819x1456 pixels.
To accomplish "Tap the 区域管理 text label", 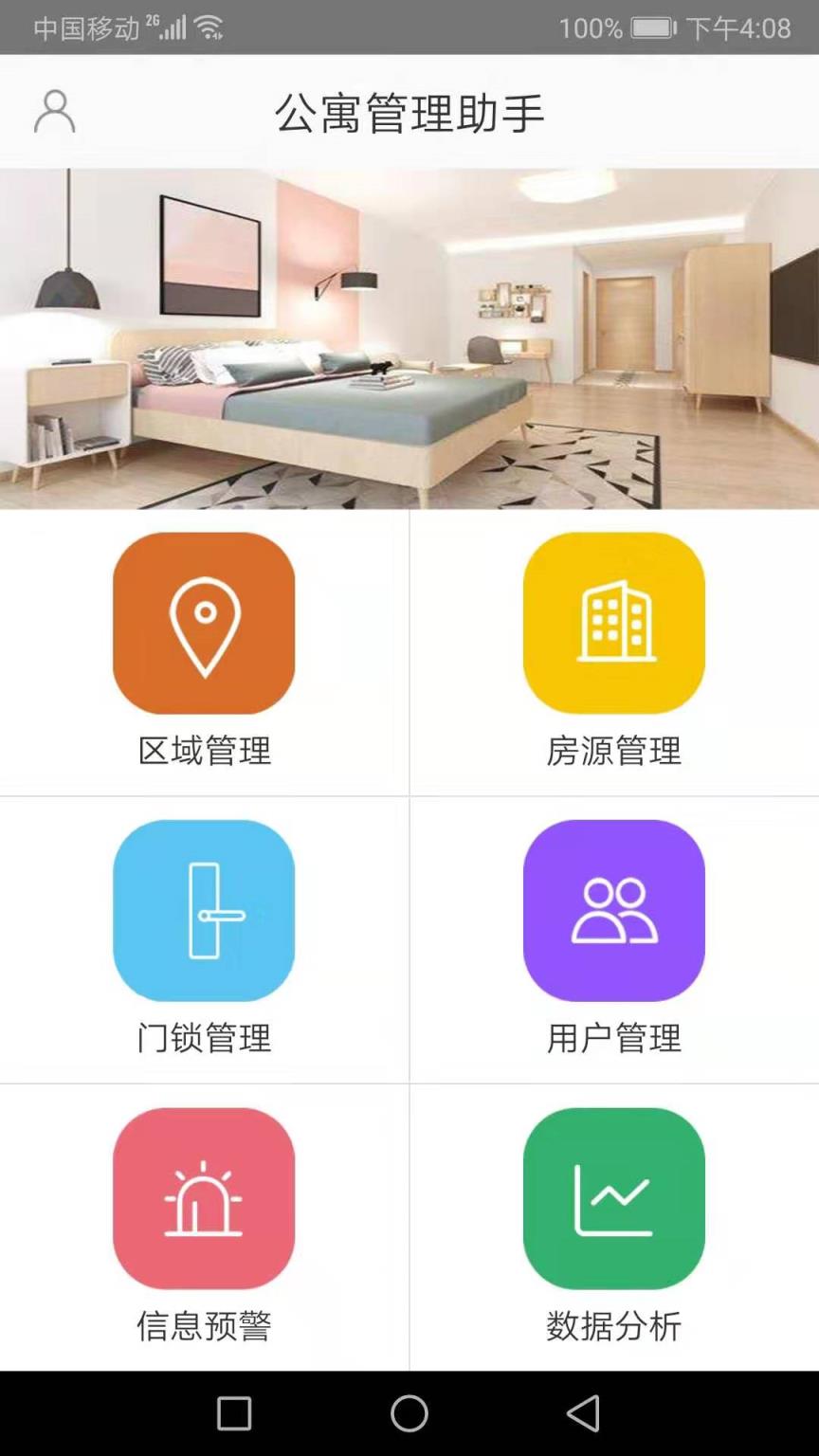I will pos(204,752).
